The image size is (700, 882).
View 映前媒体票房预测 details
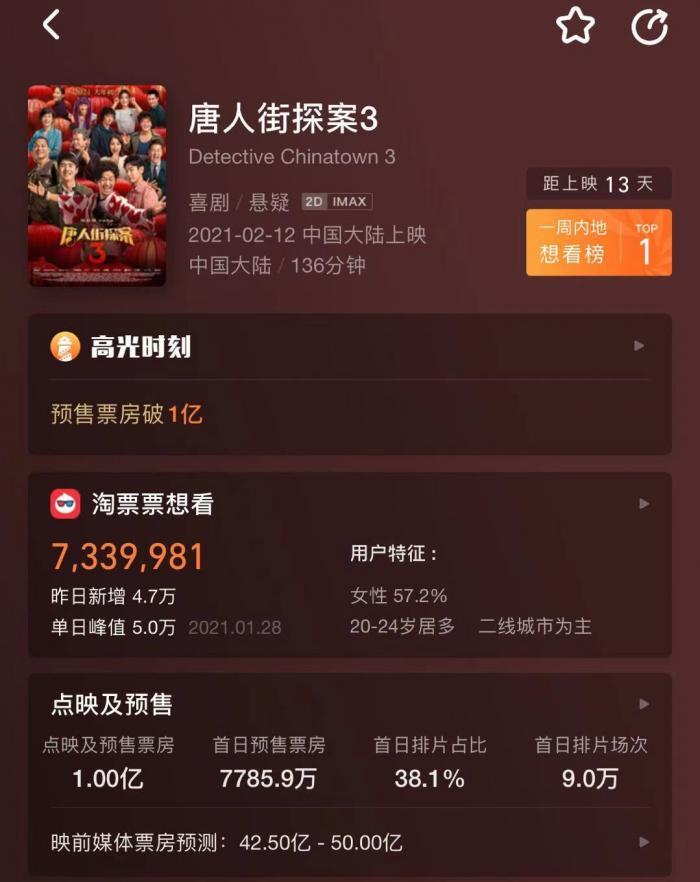(643, 842)
